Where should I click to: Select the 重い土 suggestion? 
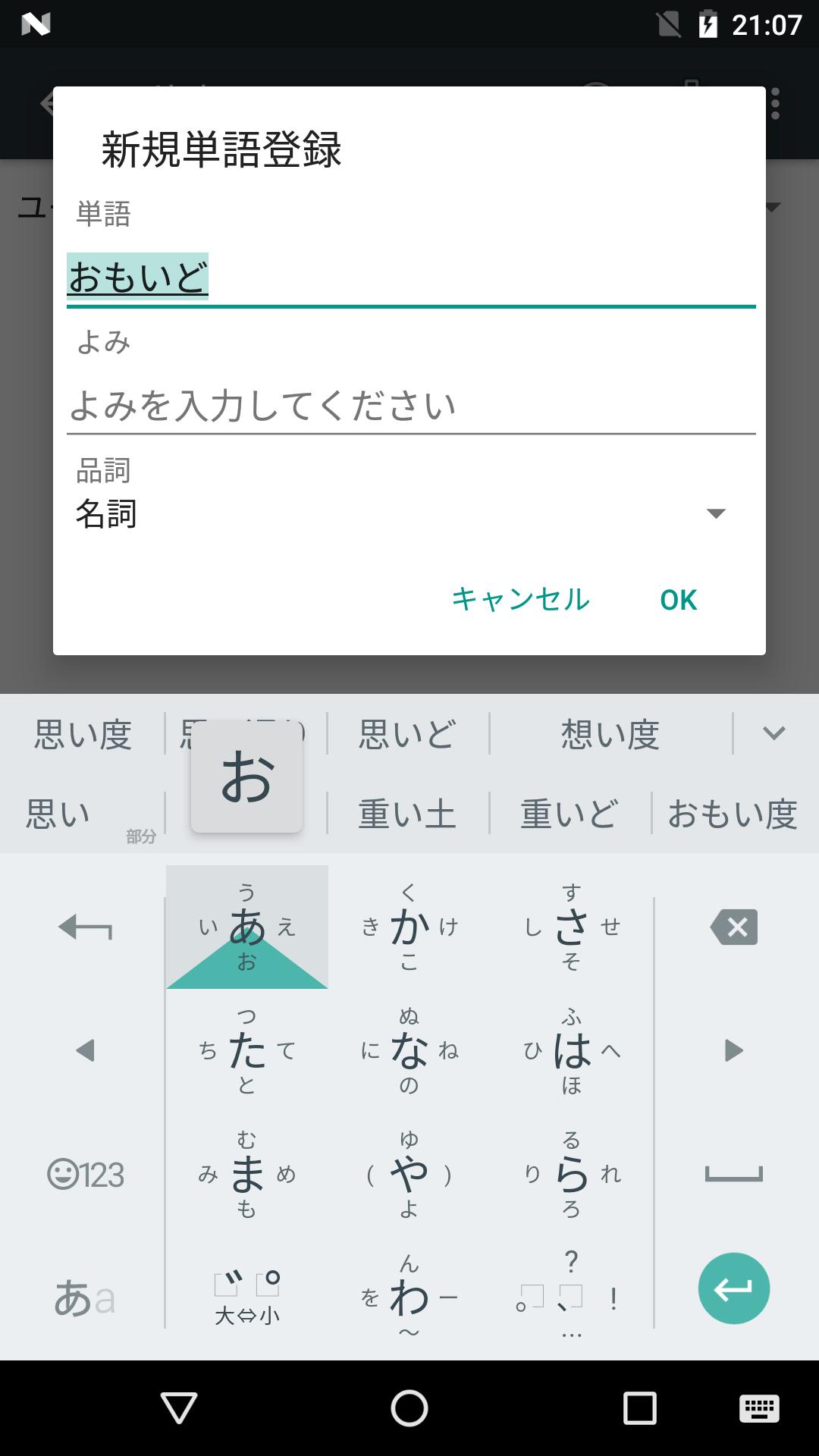[408, 814]
